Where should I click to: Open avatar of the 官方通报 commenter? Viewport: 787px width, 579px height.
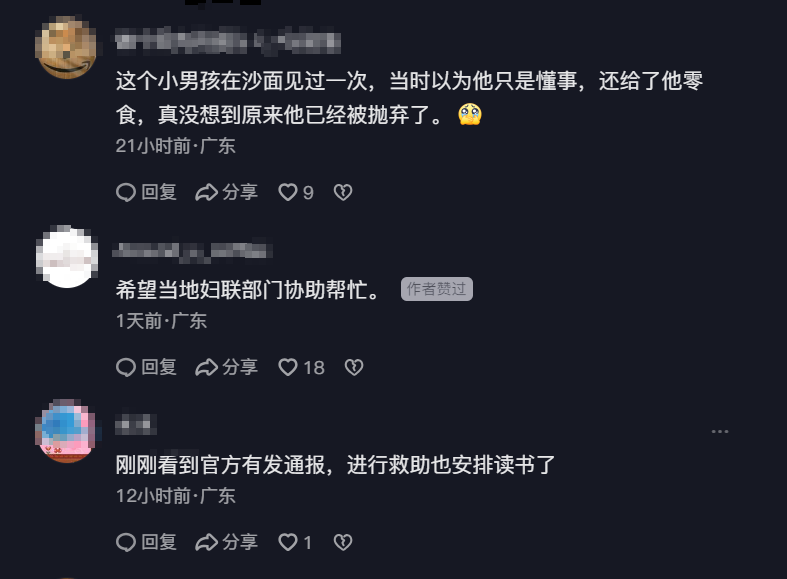point(66,431)
